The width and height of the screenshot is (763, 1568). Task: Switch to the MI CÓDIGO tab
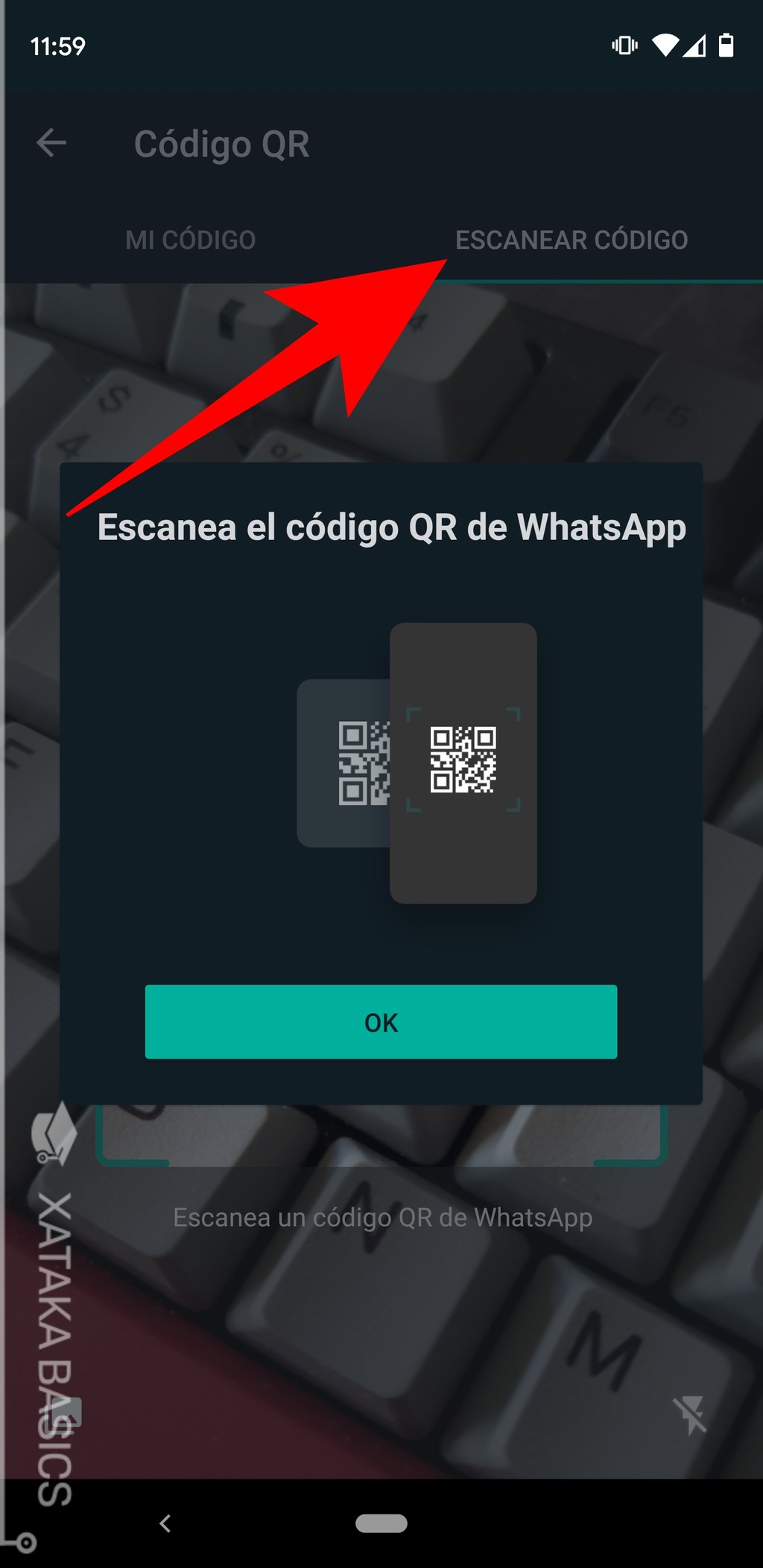click(191, 240)
